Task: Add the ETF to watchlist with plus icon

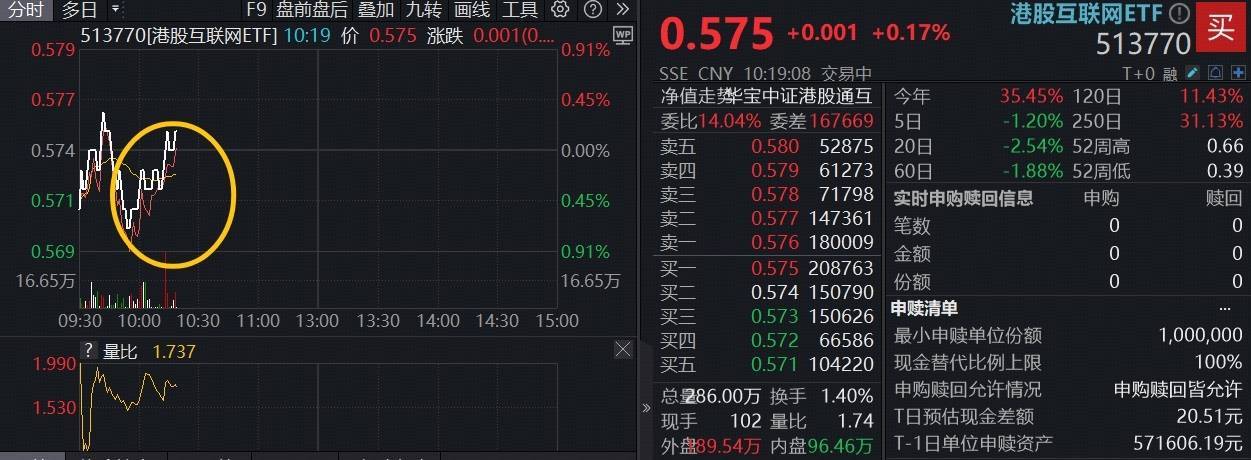Action: click(1236, 73)
